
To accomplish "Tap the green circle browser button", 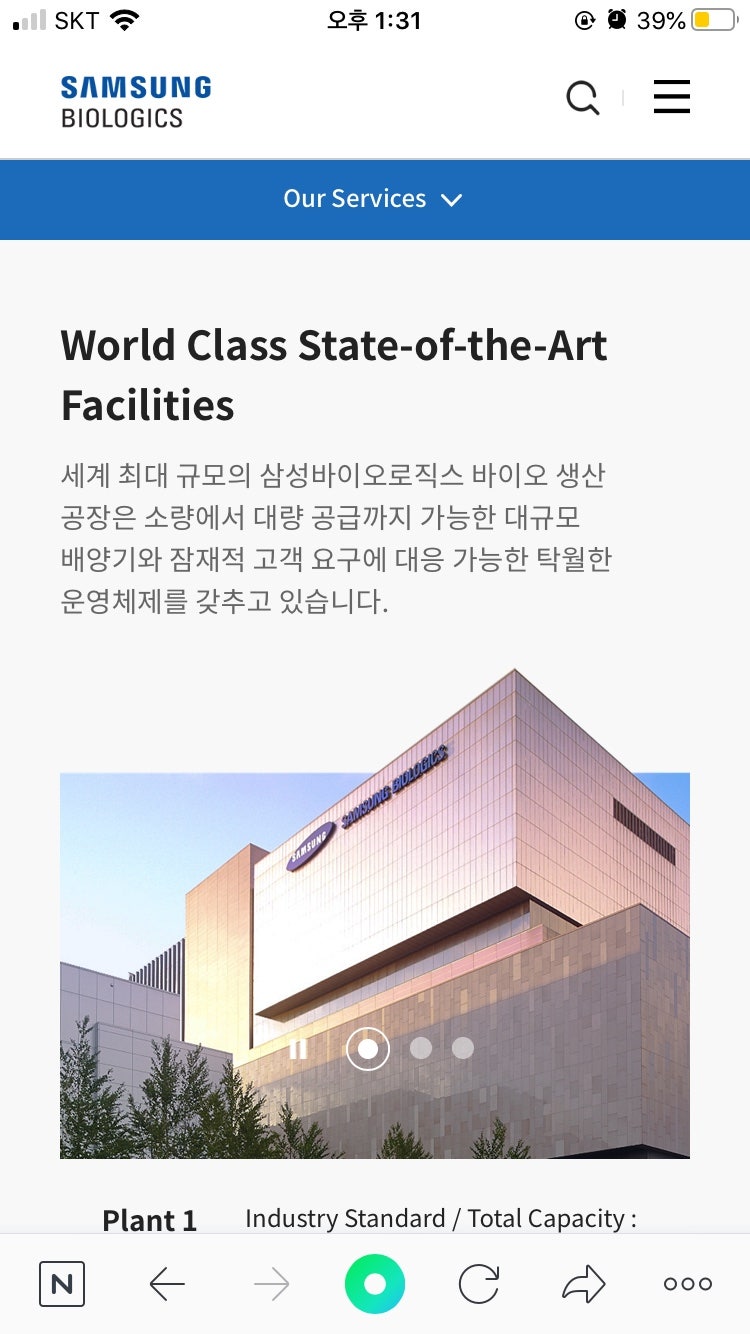I will point(375,1284).
